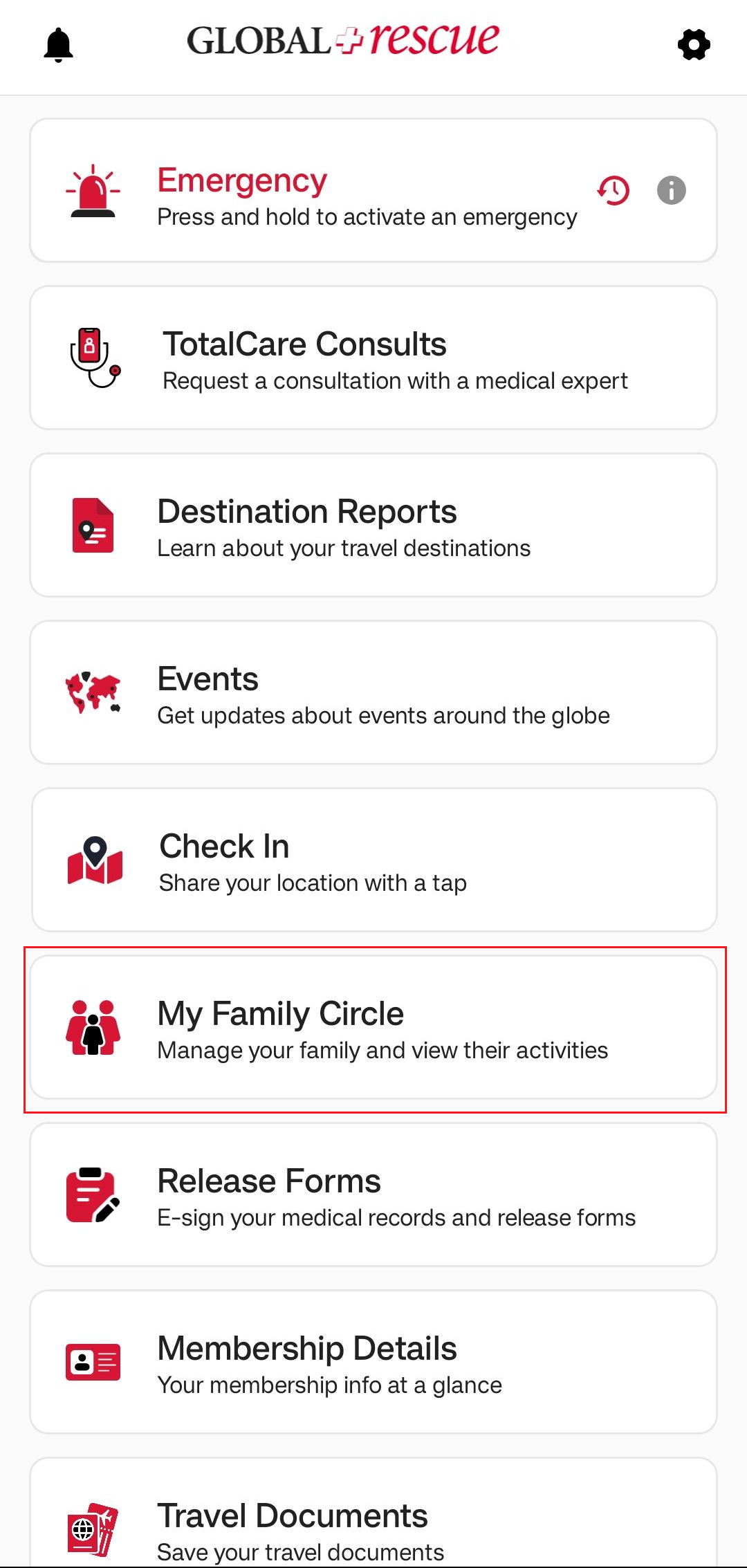View global Events updates
The height and width of the screenshot is (1568, 747).
(x=373, y=693)
